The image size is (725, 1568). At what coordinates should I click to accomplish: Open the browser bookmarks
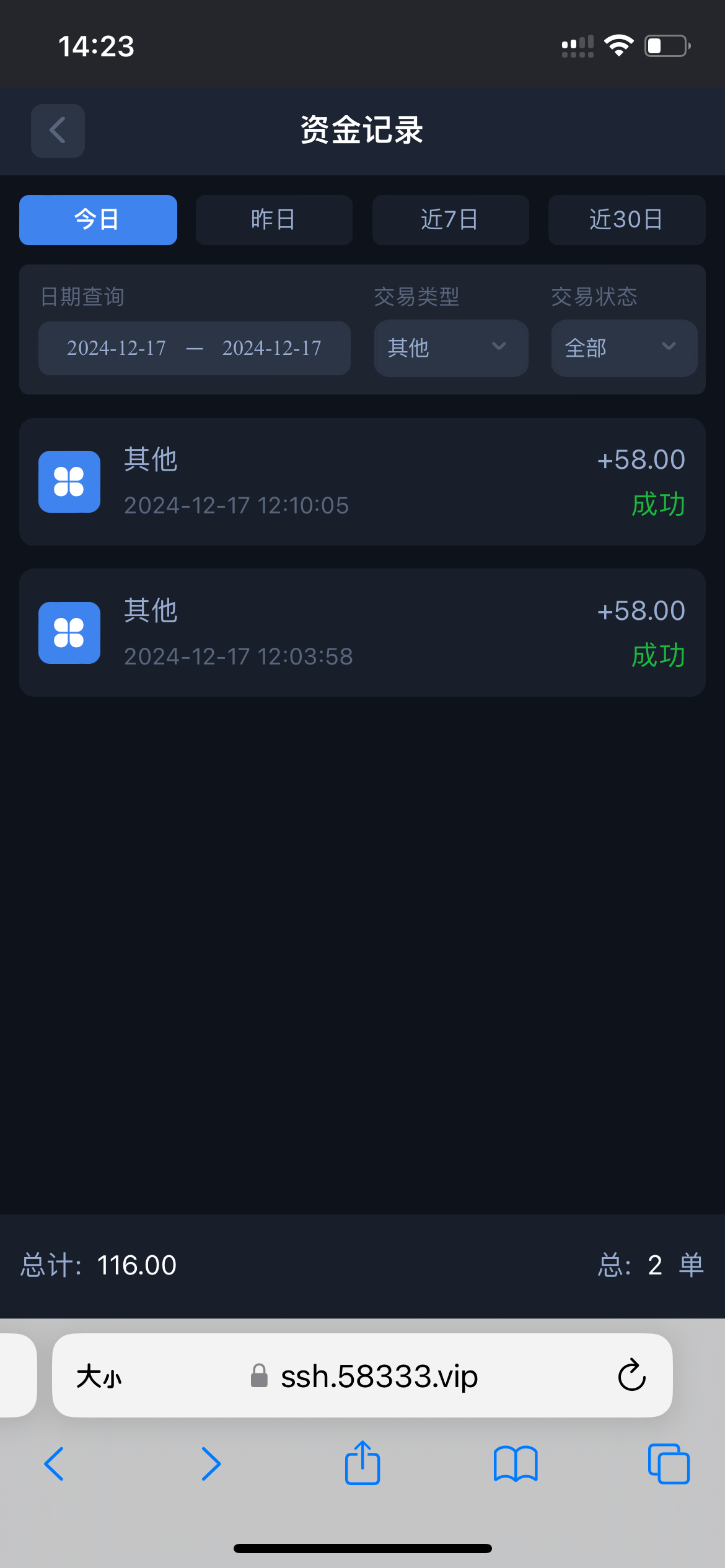pyautogui.click(x=516, y=1464)
